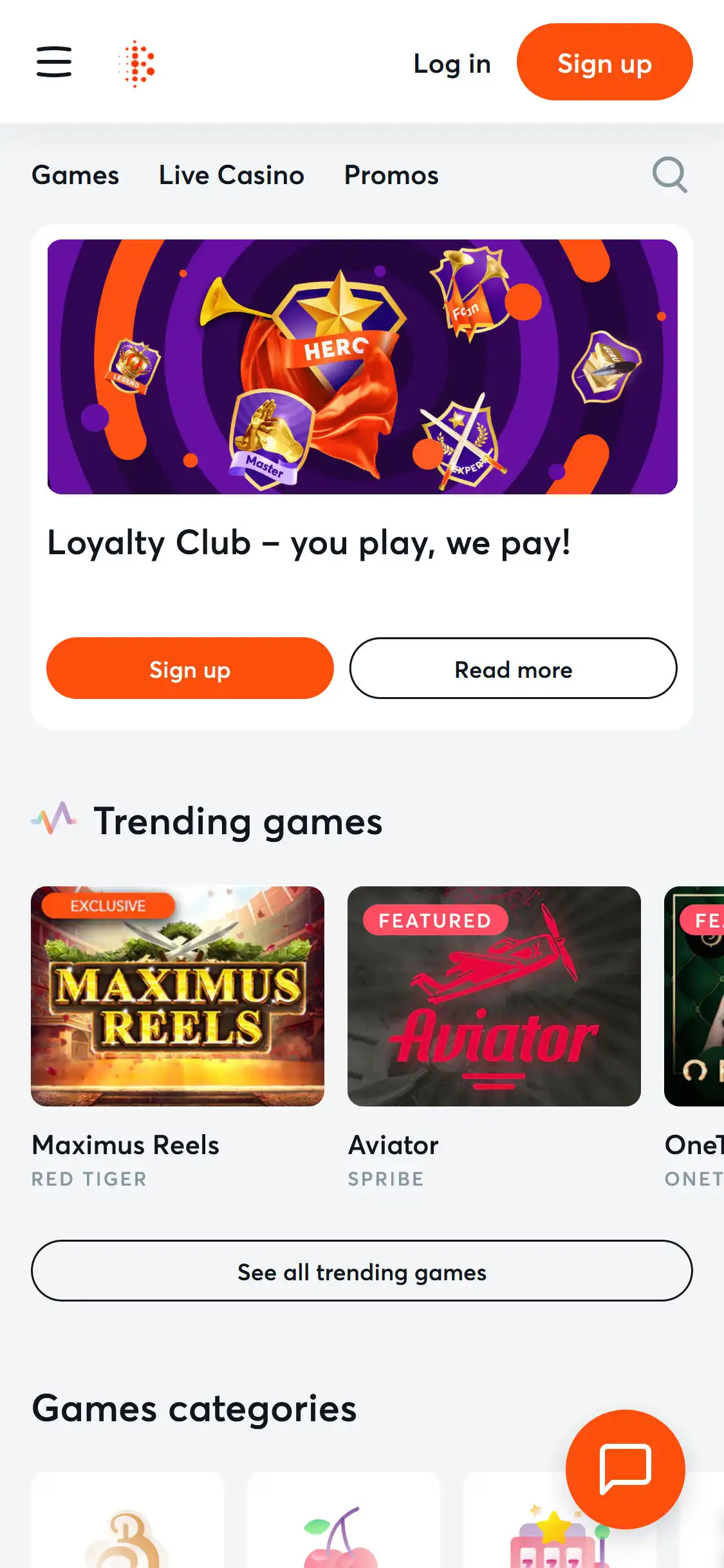See all trending games
This screenshot has width=724, height=1568.
pos(362,1271)
